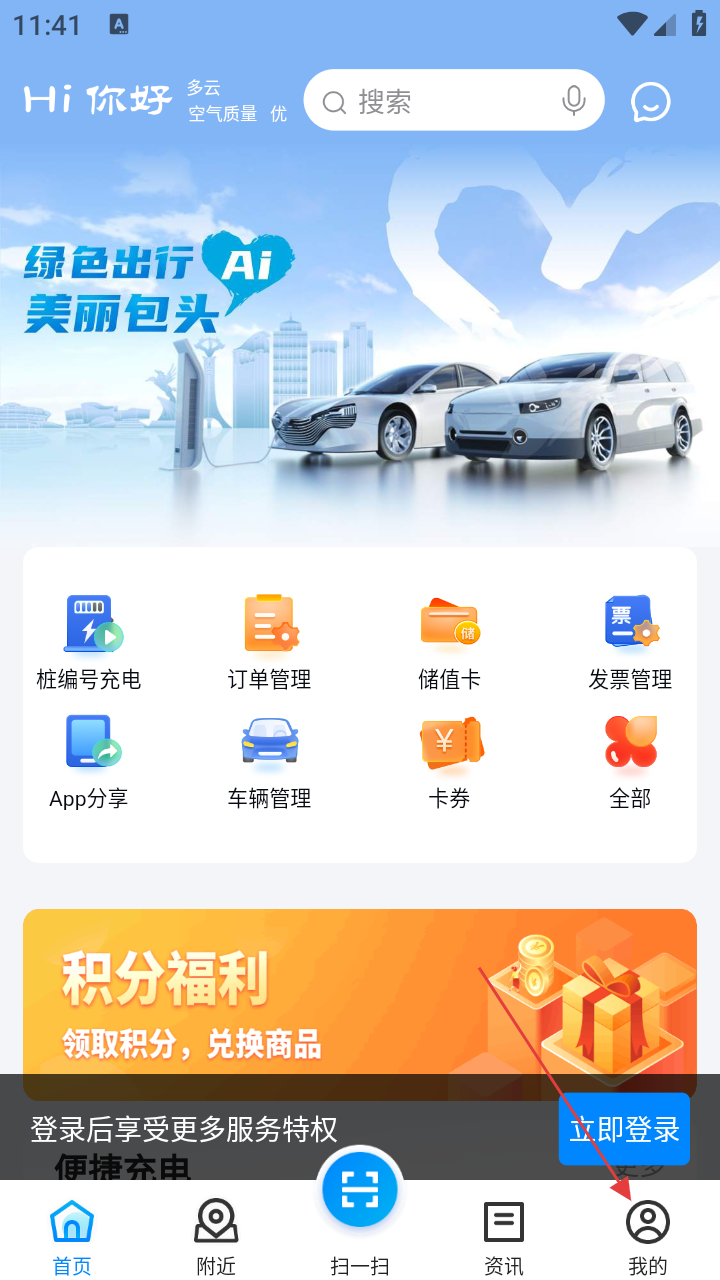This screenshot has height=1280, width=720.
Task: Open 订单管理 order management
Action: 269,641
